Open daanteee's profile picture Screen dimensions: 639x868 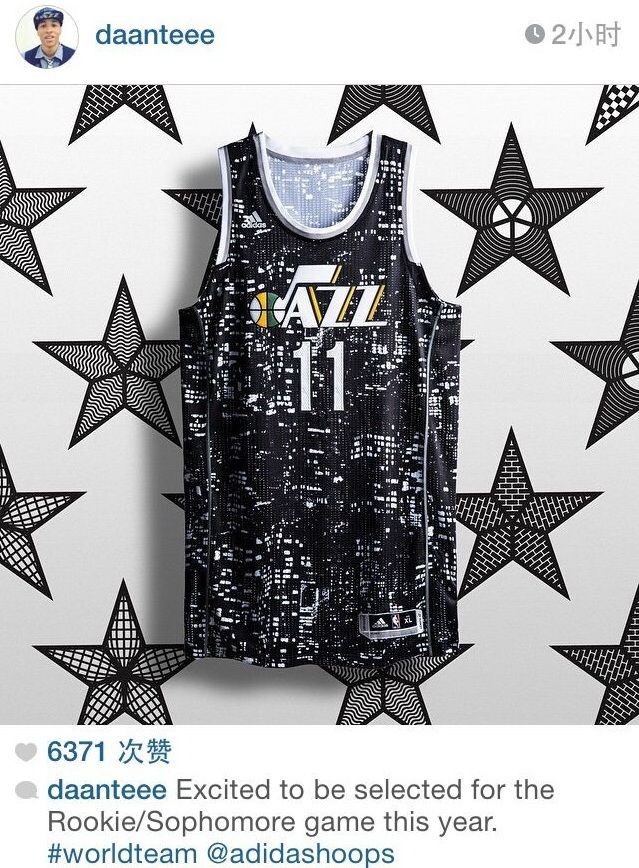[x=45, y=37]
